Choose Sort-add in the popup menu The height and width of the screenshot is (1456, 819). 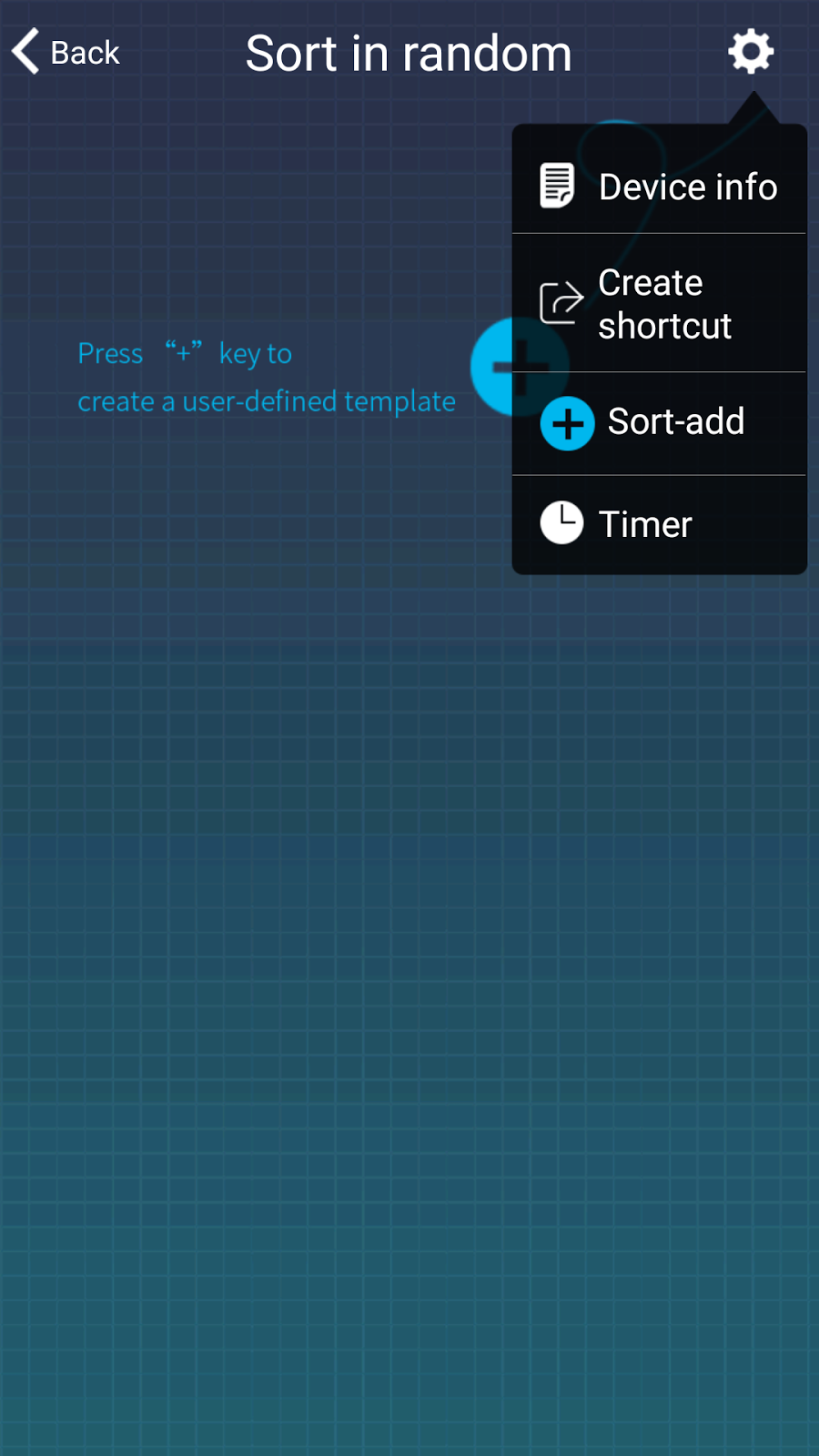click(660, 422)
